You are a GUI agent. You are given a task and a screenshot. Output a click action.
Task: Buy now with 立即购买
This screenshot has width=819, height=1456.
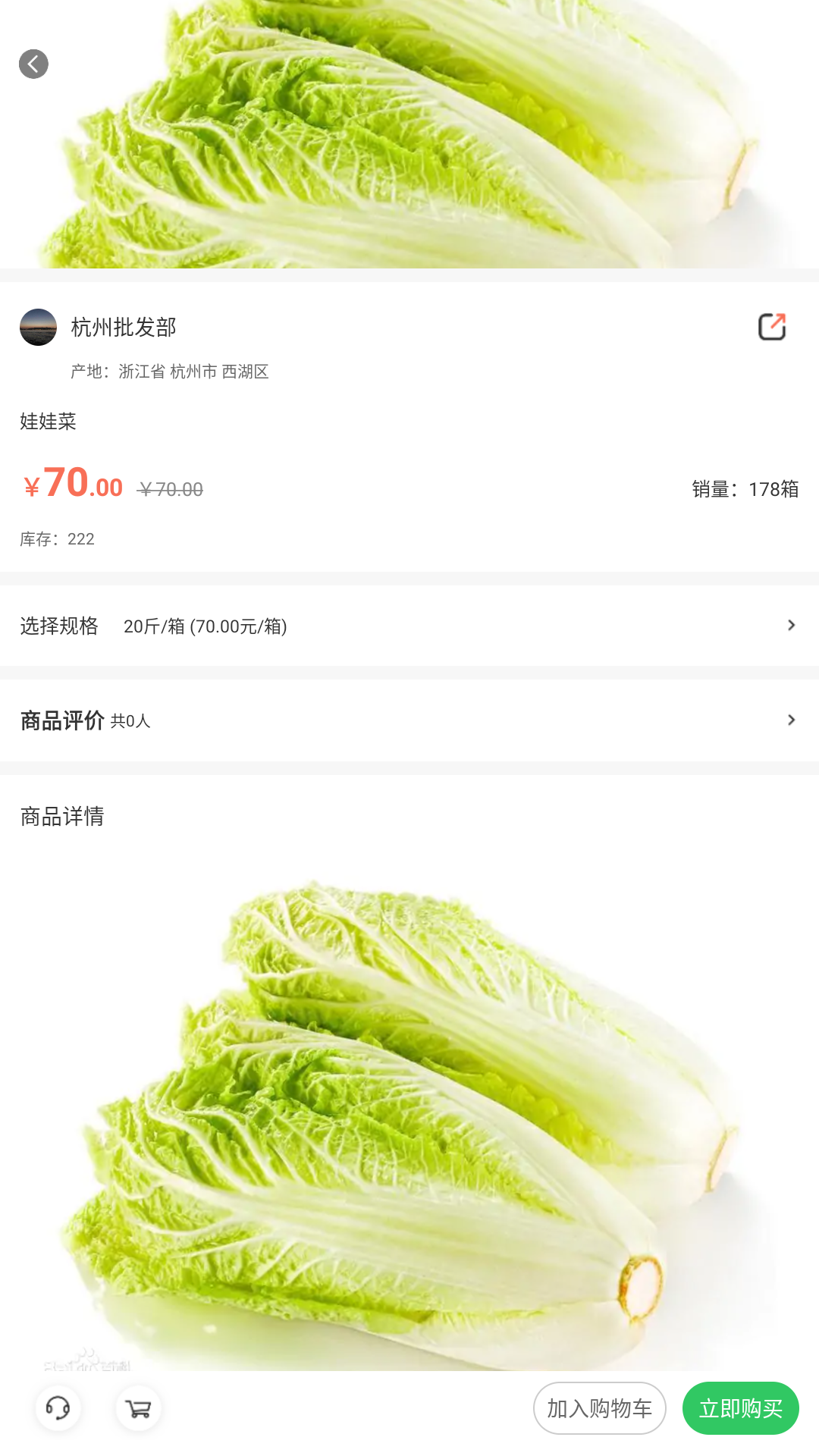click(740, 1408)
